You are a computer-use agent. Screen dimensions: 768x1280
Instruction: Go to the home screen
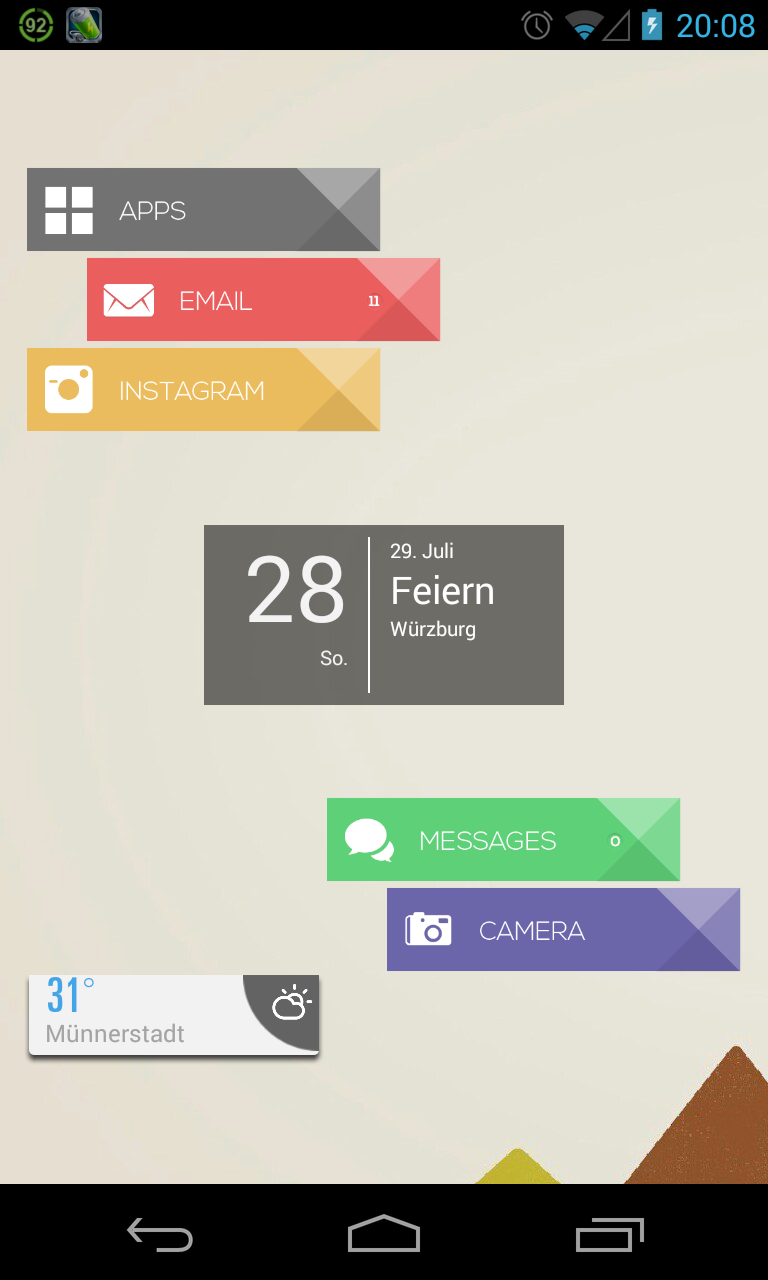pos(384,1234)
